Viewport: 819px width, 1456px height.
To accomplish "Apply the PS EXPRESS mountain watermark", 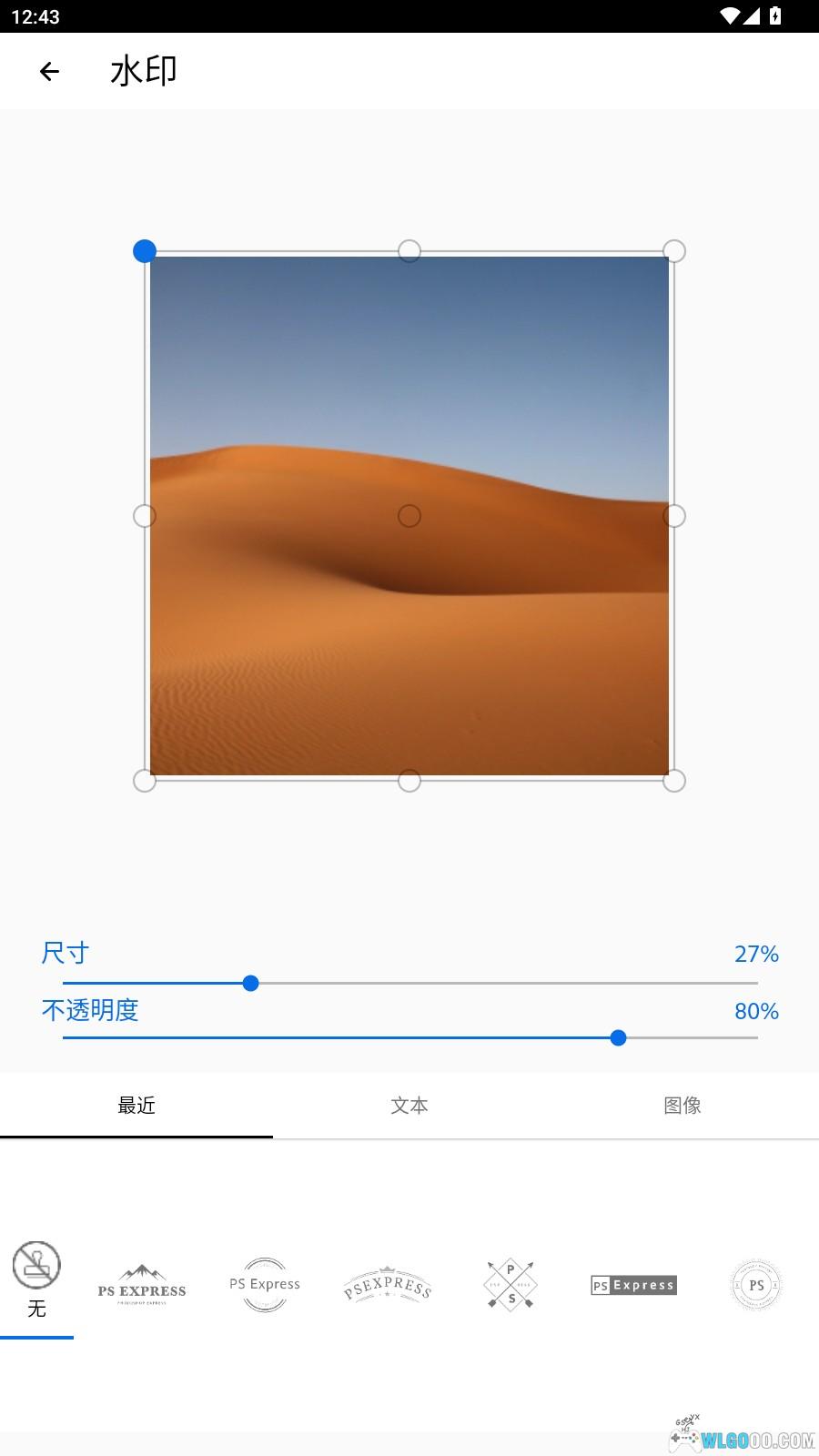I will pos(142,1285).
